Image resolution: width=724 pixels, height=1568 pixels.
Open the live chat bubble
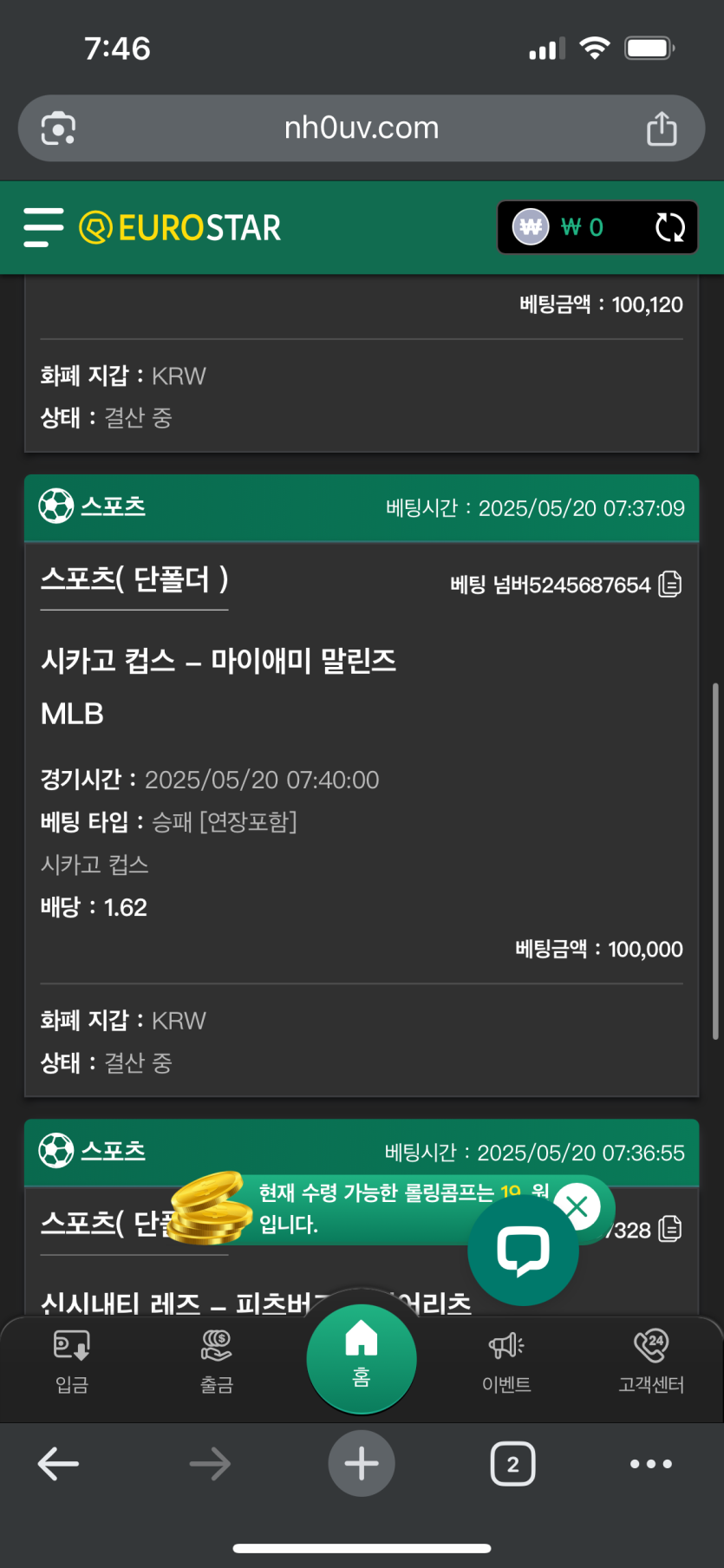pos(523,1251)
